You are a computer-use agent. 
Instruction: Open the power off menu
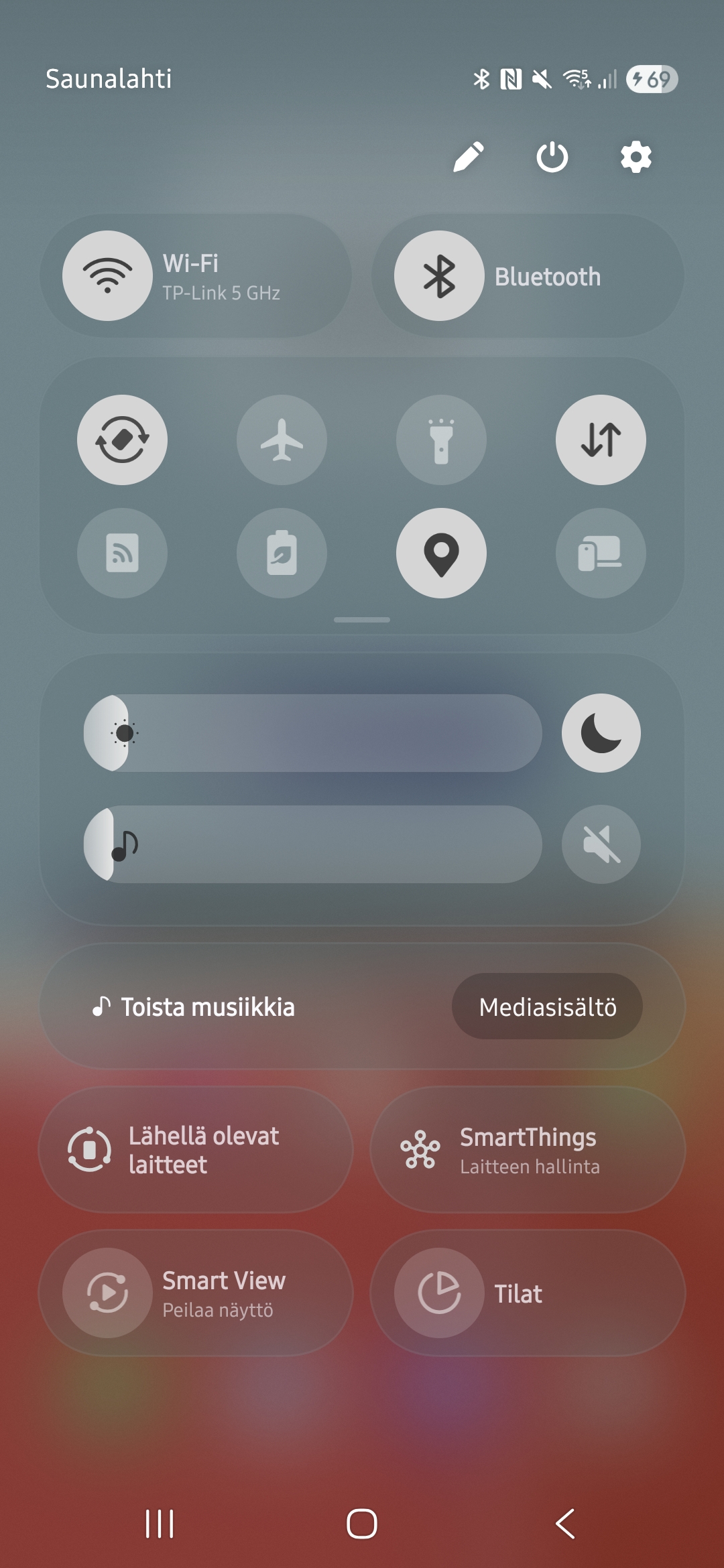(552, 157)
